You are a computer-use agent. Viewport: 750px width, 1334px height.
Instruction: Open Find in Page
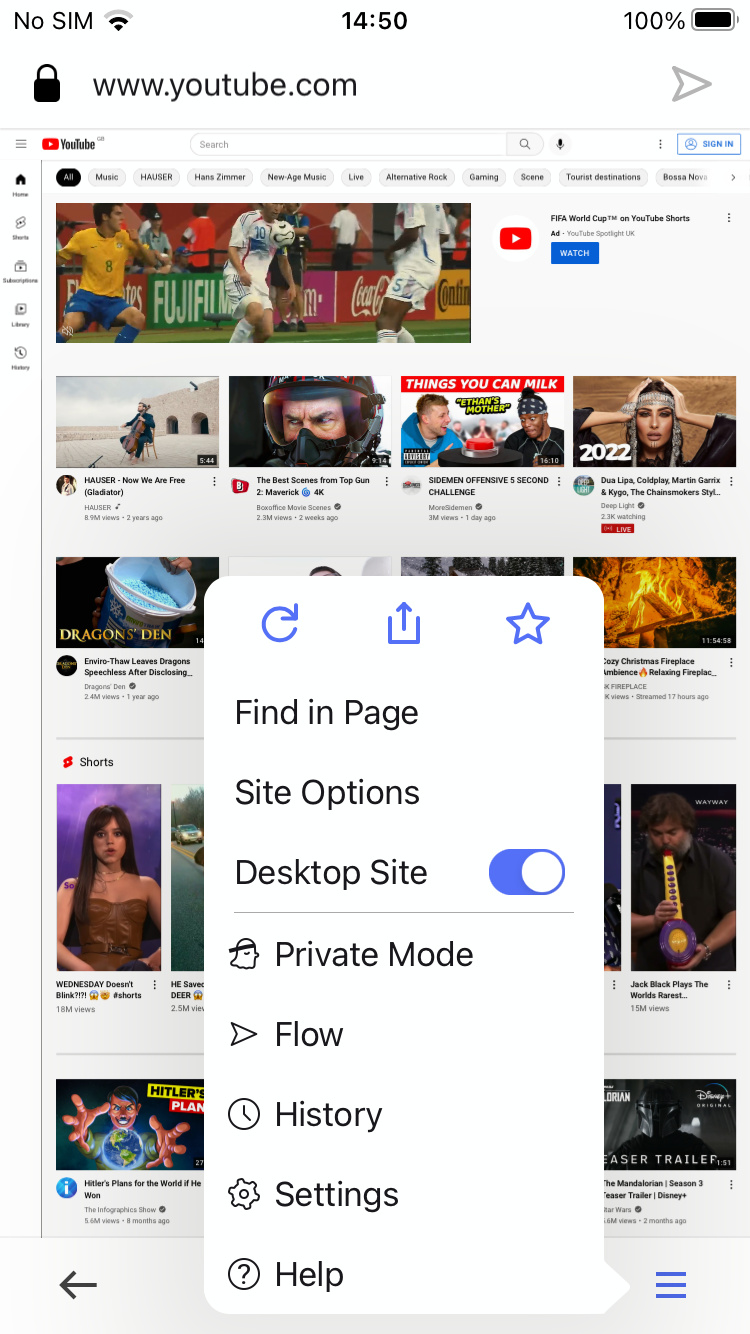coord(326,713)
